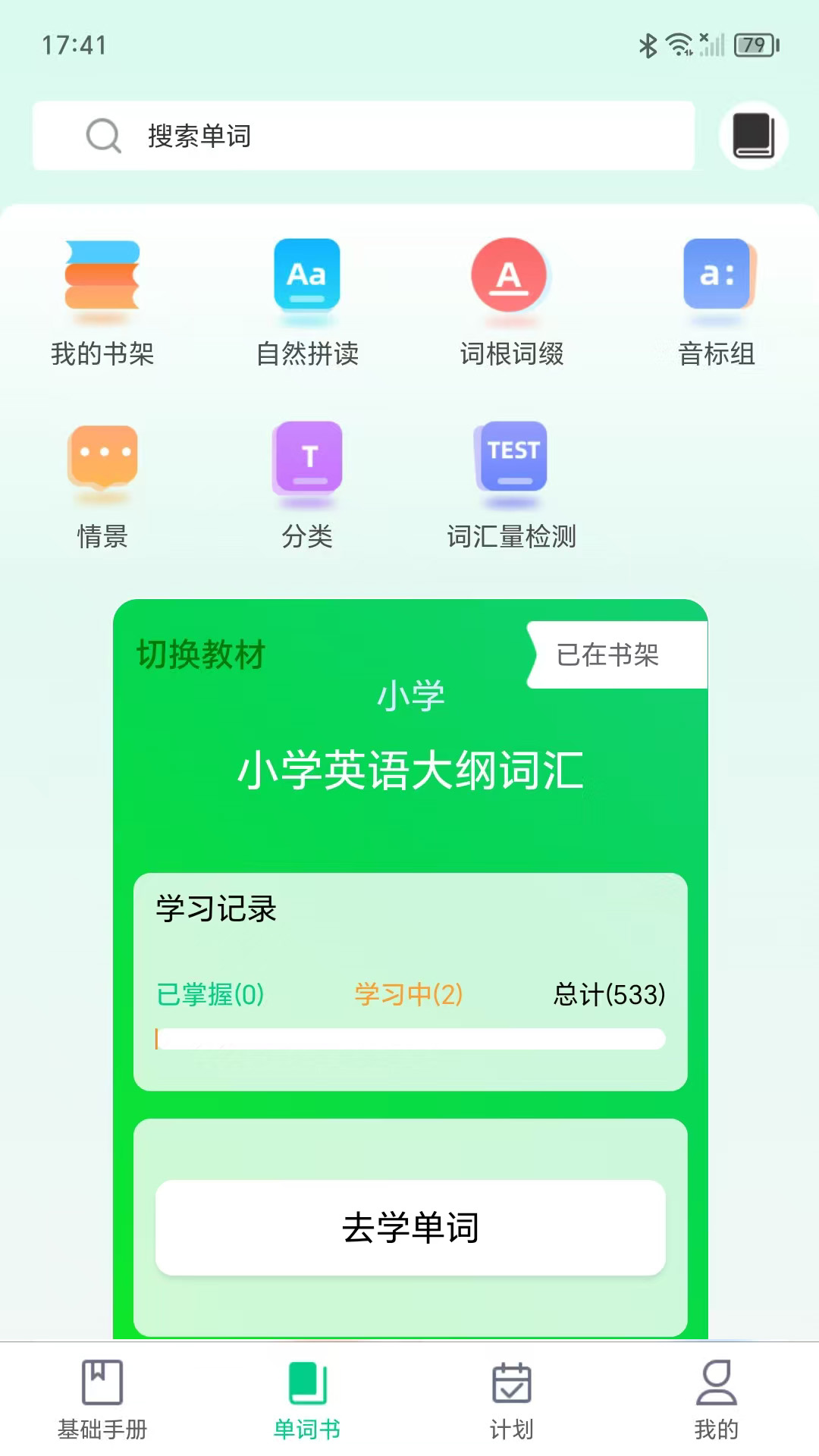Tap the 已在书架 badge
Viewport: 819px width, 1456px height.
pos(611,653)
